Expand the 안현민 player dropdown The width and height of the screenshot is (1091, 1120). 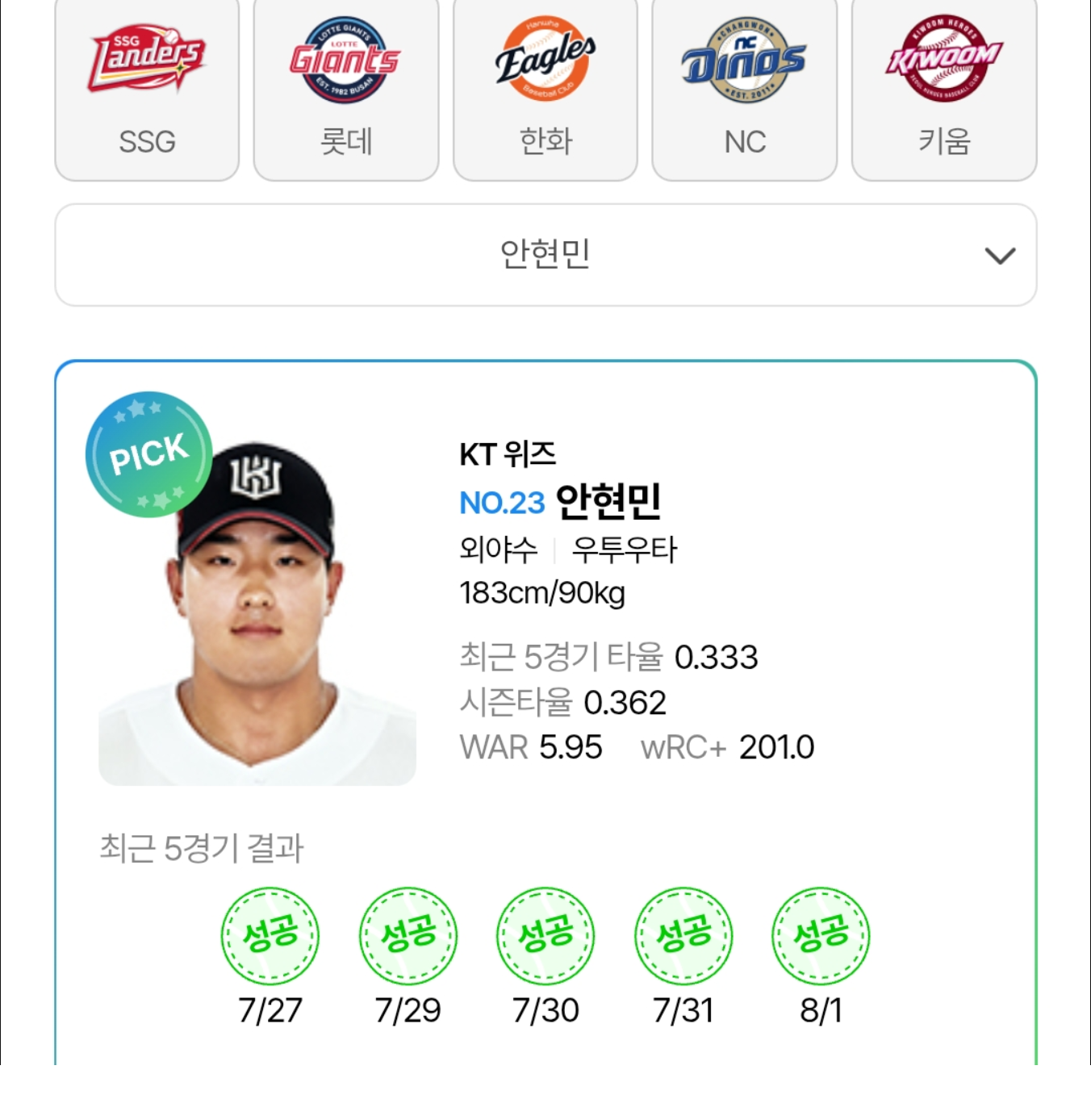[x=545, y=255]
